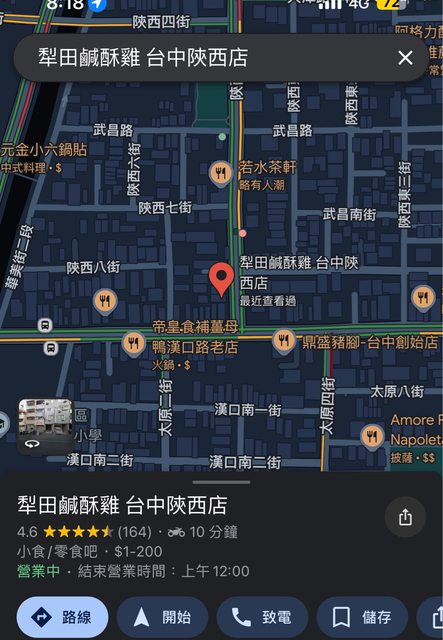Open the 帝皇食補薑母鴨漢口路老店 marker
The width and height of the screenshot is (443, 640).
(133, 344)
